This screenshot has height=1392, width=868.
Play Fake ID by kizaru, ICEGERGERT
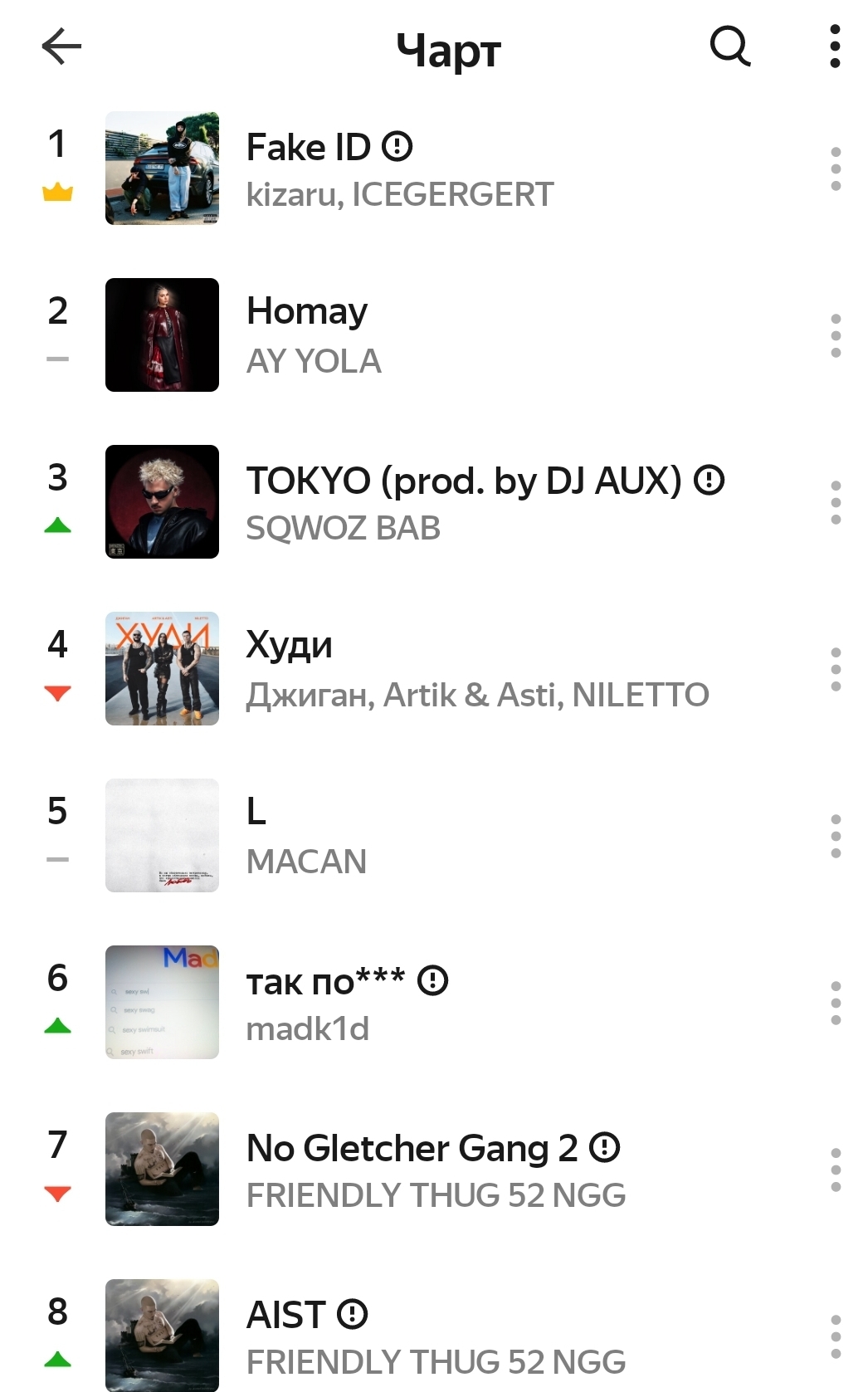[x=398, y=169]
